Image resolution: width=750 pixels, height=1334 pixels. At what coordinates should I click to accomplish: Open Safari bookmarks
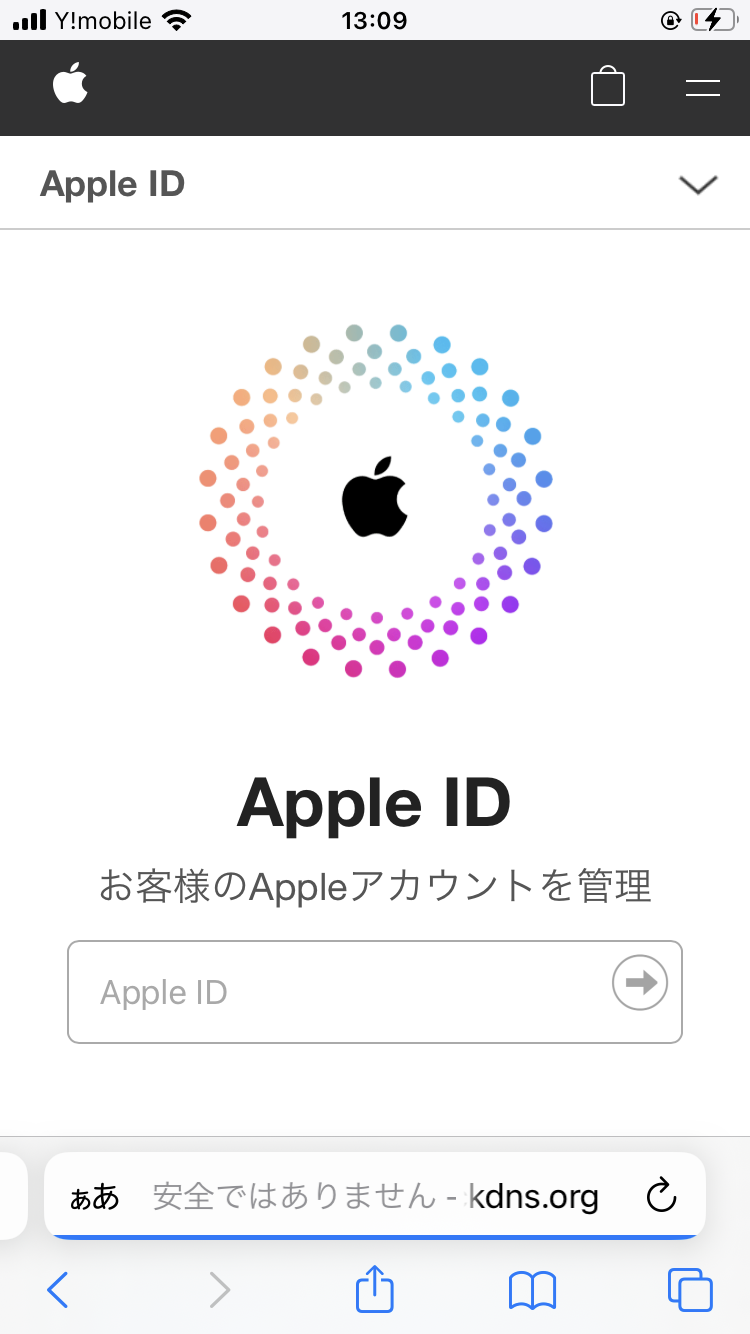tap(532, 1291)
